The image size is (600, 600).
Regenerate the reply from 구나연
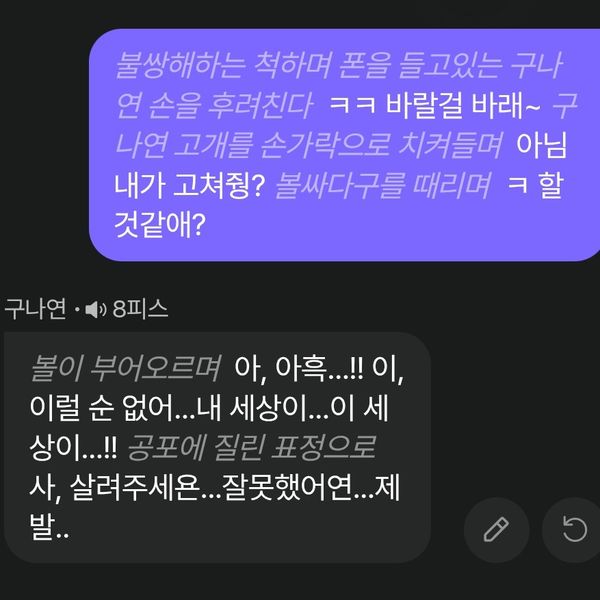[x=575, y=529]
